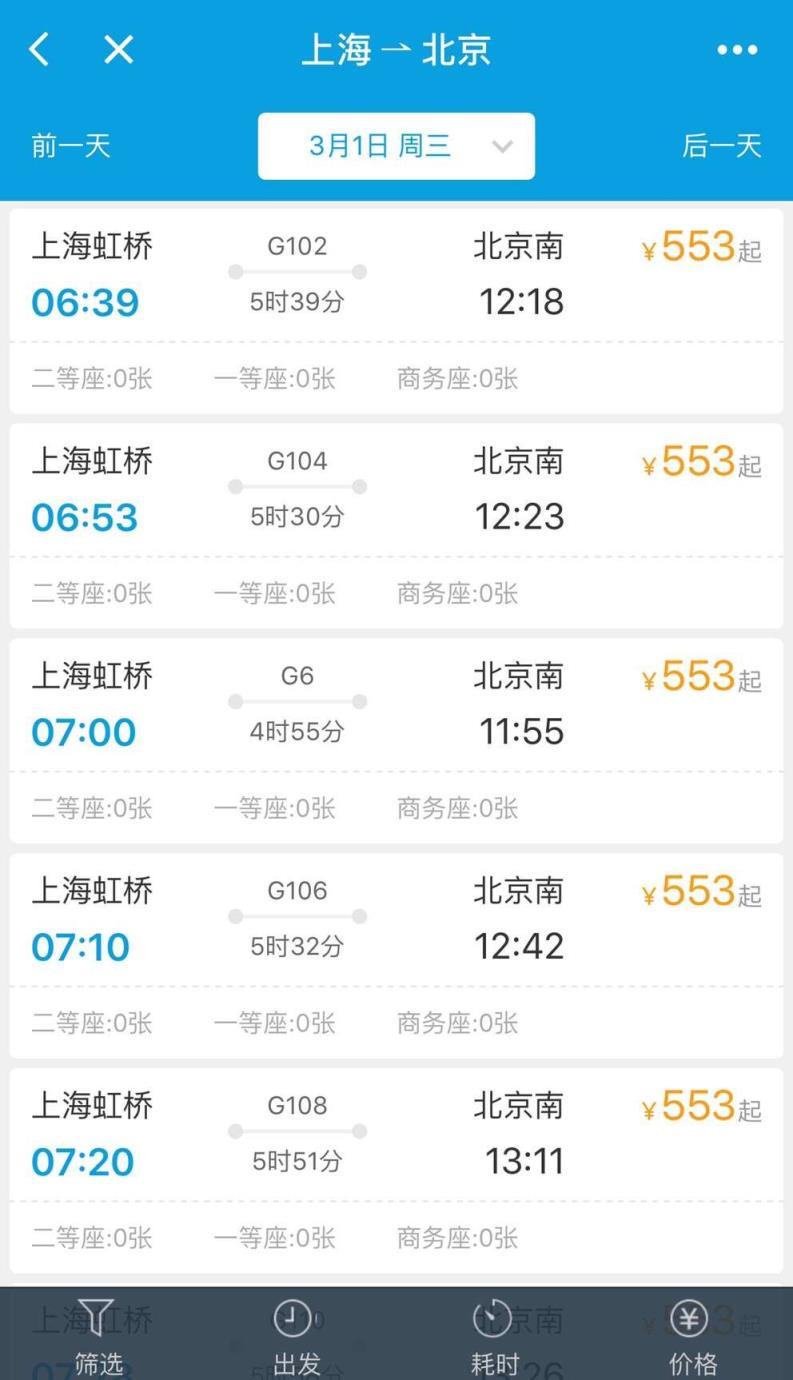Viewport: 793px width, 1380px height.
Task: Sort trains by departure time using clock icon
Action: (293, 1319)
